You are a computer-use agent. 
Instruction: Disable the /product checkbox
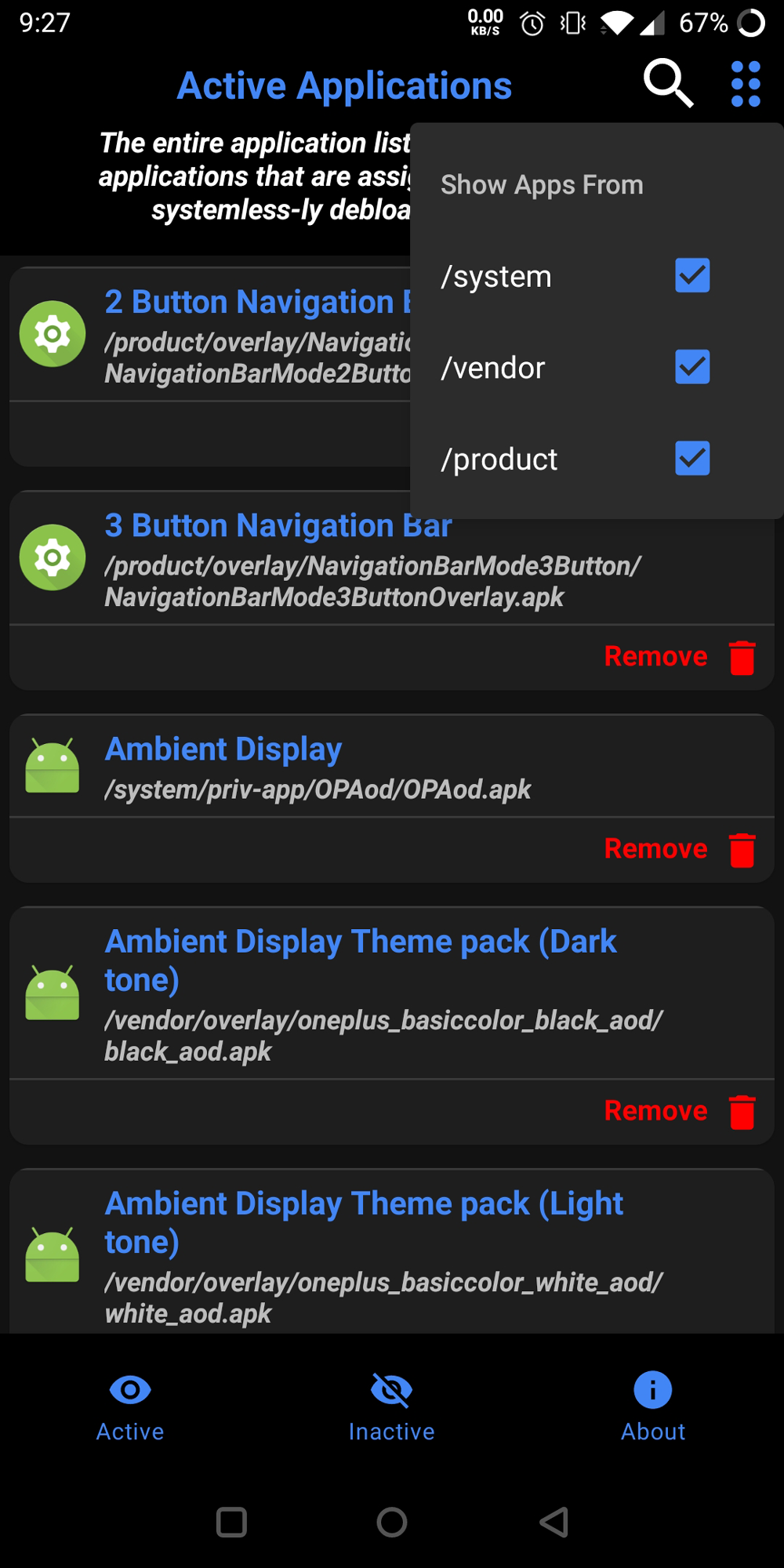tap(692, 459)
